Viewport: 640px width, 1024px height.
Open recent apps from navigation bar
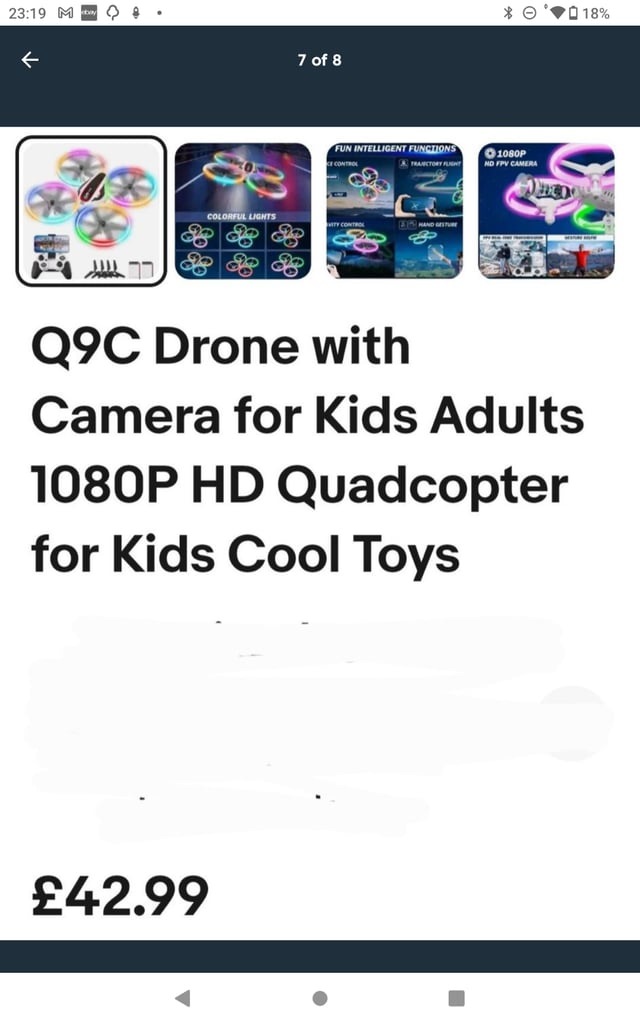[x=456, y=997]
